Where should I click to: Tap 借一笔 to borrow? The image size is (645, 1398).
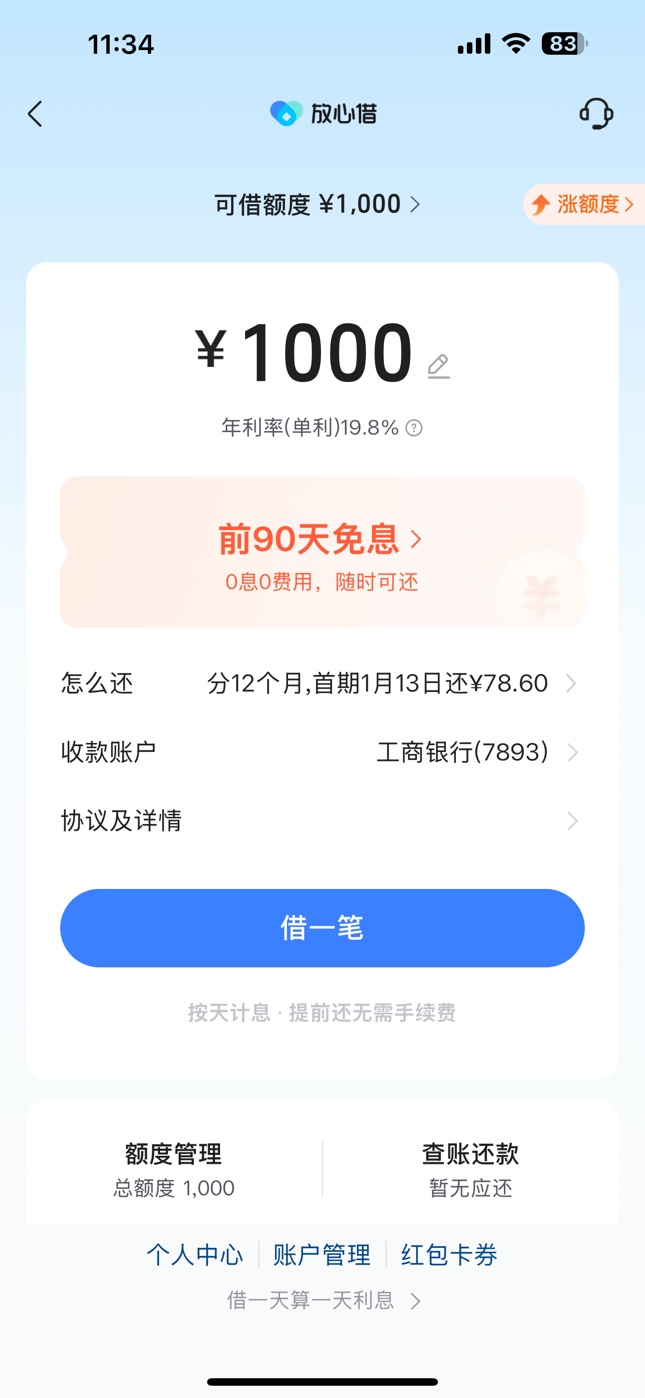(322, 928)
